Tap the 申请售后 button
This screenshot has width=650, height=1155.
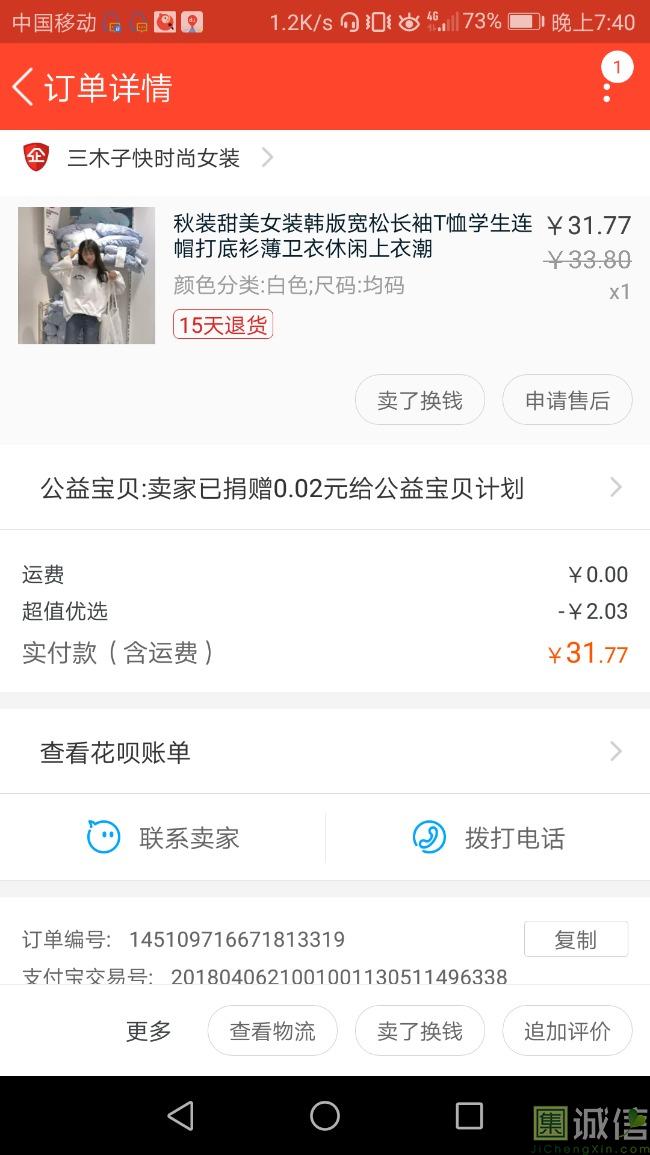567,400
